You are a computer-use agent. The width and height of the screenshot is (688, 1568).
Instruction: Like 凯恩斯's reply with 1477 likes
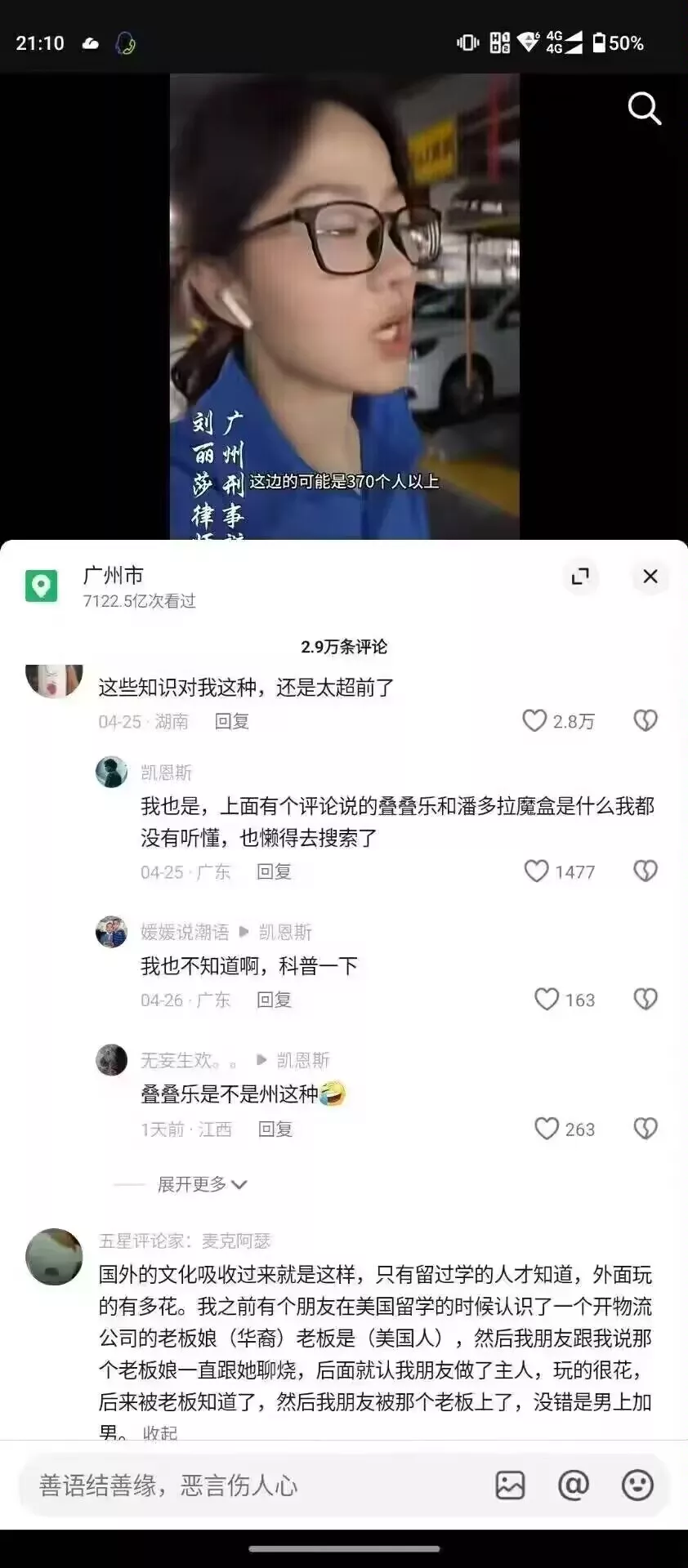(536, 871)
